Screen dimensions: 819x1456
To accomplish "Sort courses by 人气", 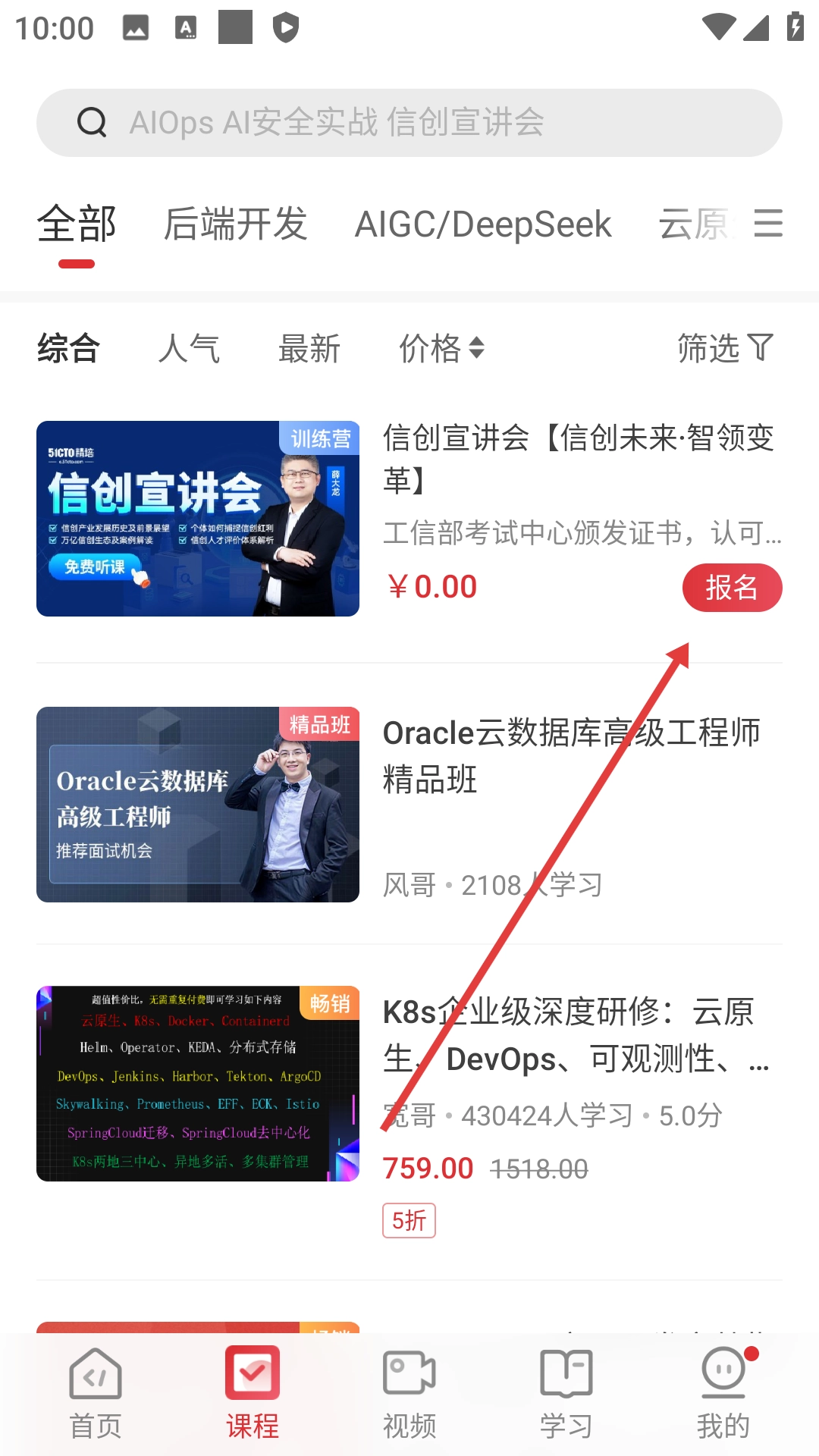I will coord(189,349).
